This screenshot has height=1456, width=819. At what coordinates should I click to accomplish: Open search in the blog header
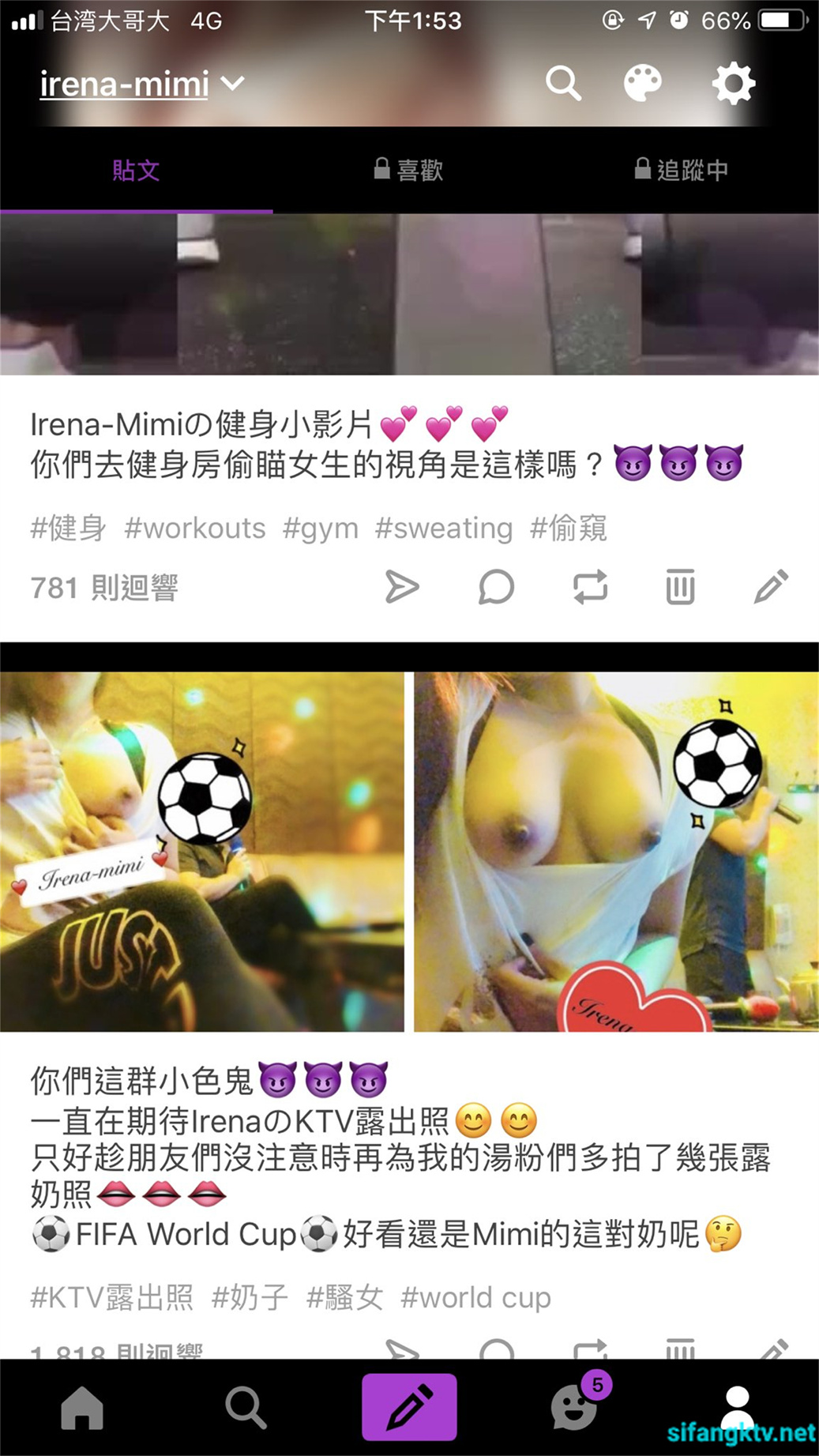pyautogui.click(x=563, y=83)
